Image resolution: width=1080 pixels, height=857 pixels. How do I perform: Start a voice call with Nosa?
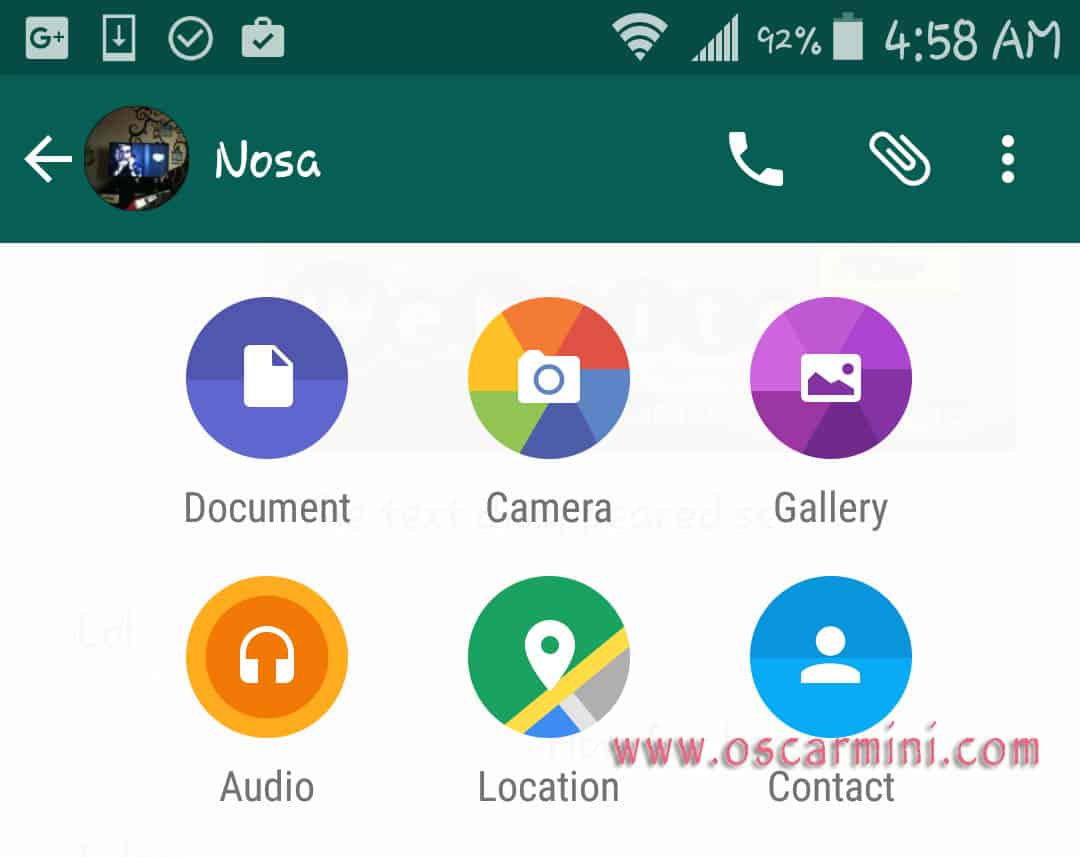click(755, 159)
